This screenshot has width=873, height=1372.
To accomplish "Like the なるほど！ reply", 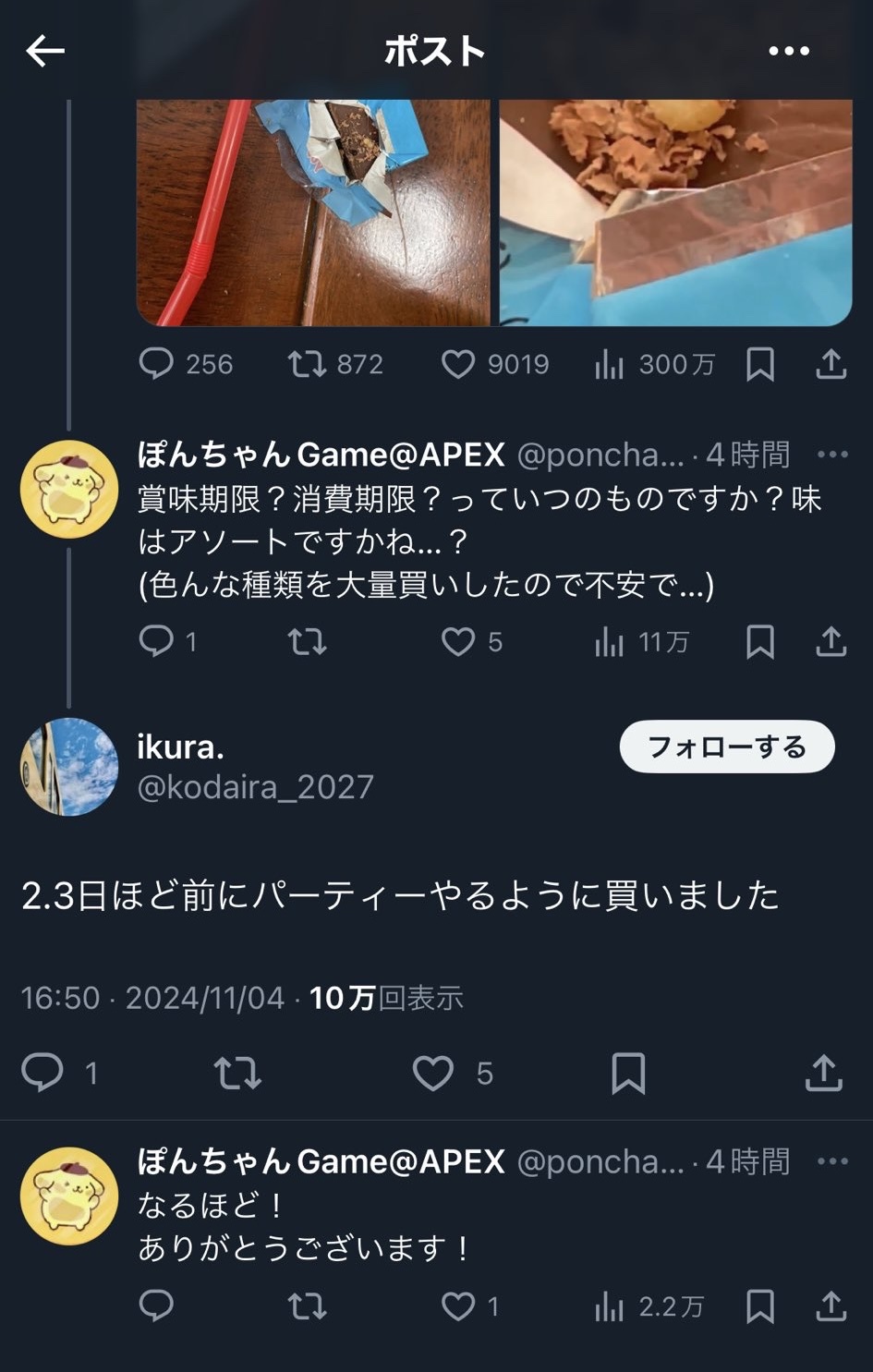I will [x=458, y=1305].
